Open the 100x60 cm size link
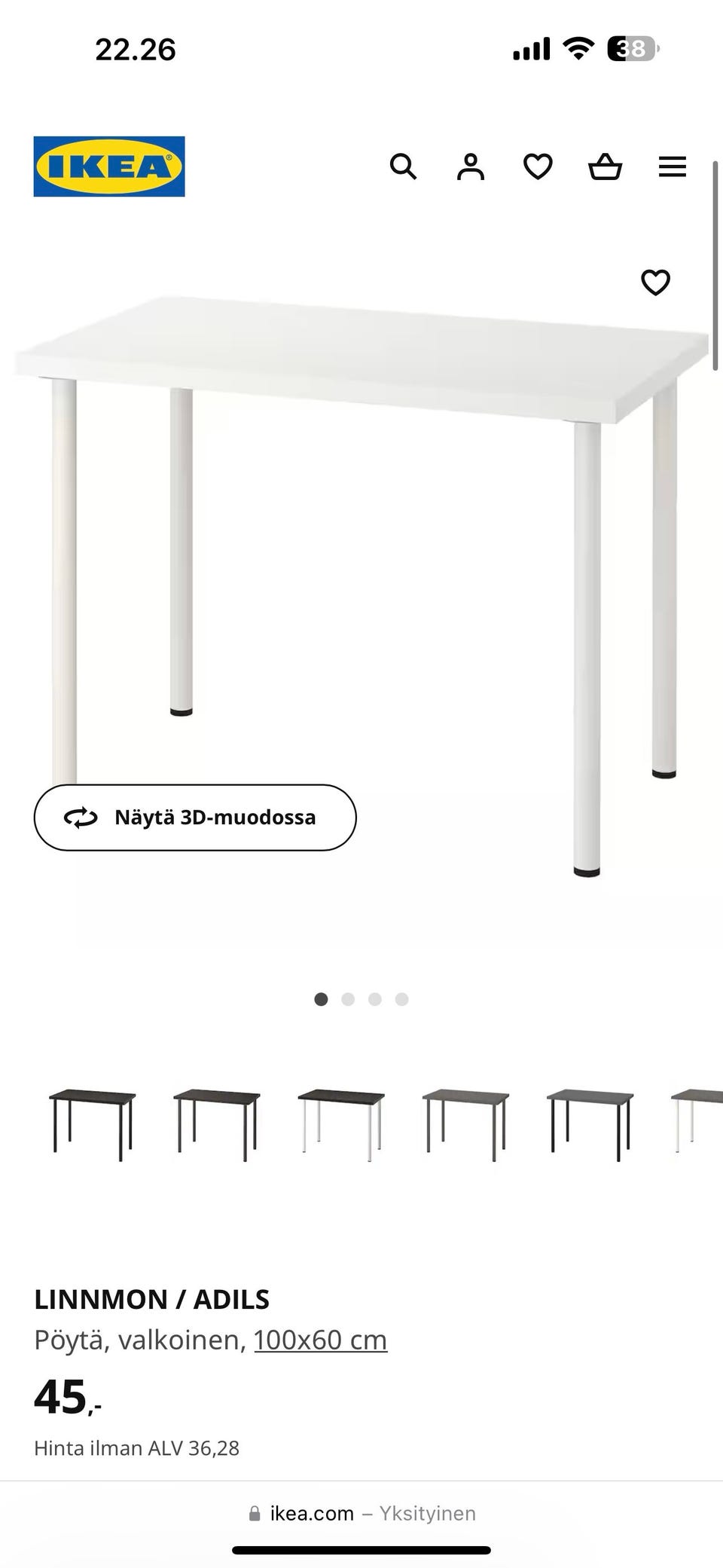 [x=320, y=1340]
